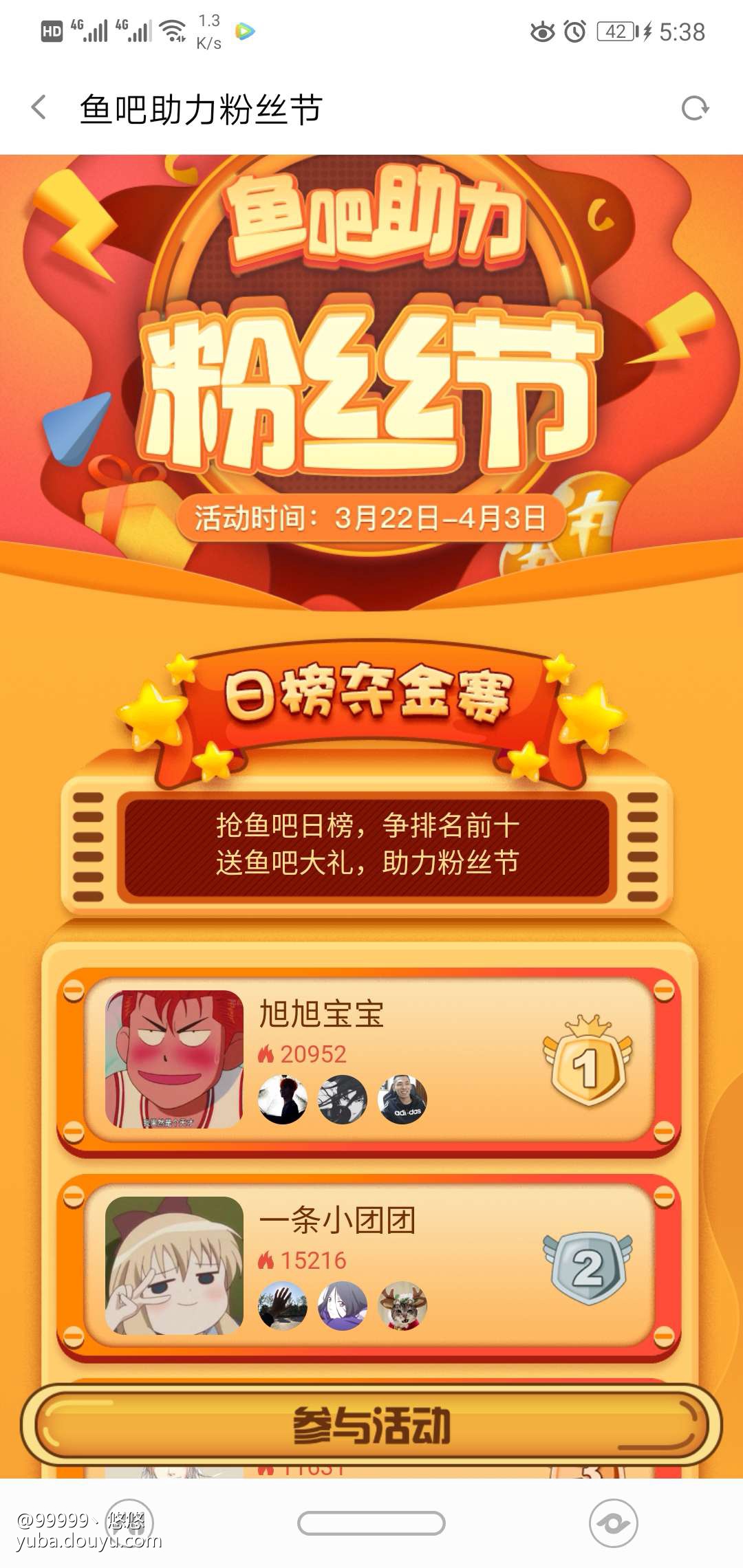Open 旭旭宝宝's ranking card
Screen dimensions: 743x1568
tap(369, 1059)
